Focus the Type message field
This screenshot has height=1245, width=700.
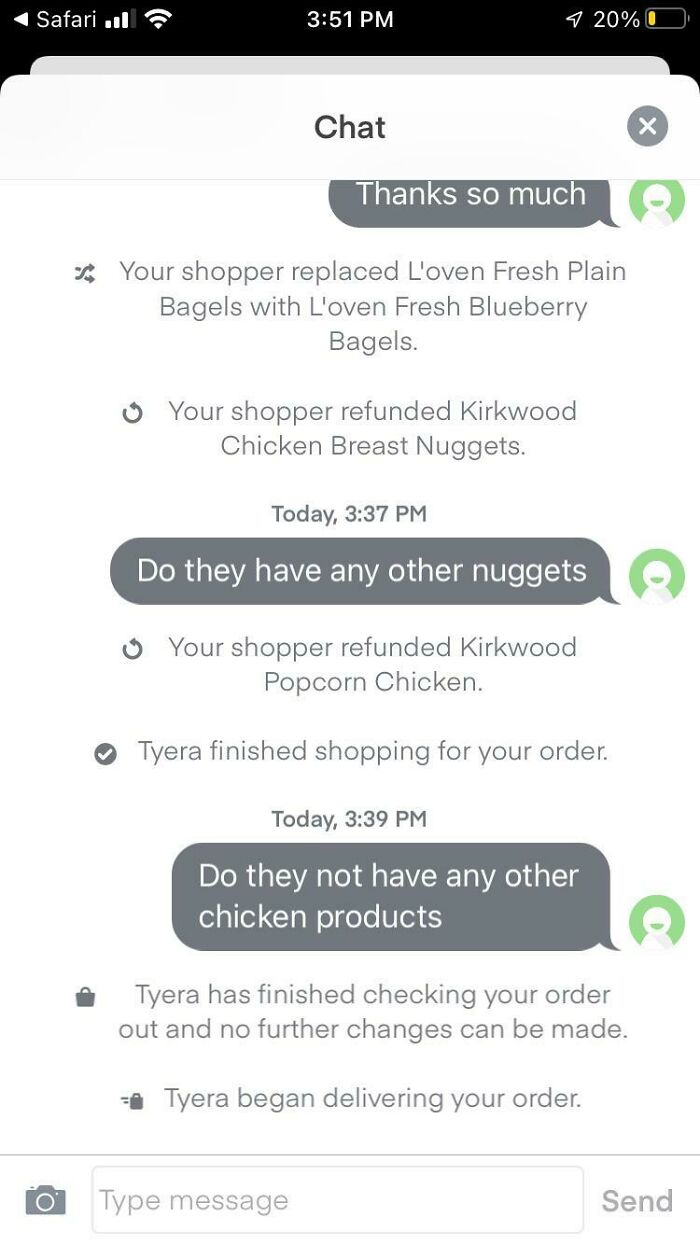[x=337, y=1199]
